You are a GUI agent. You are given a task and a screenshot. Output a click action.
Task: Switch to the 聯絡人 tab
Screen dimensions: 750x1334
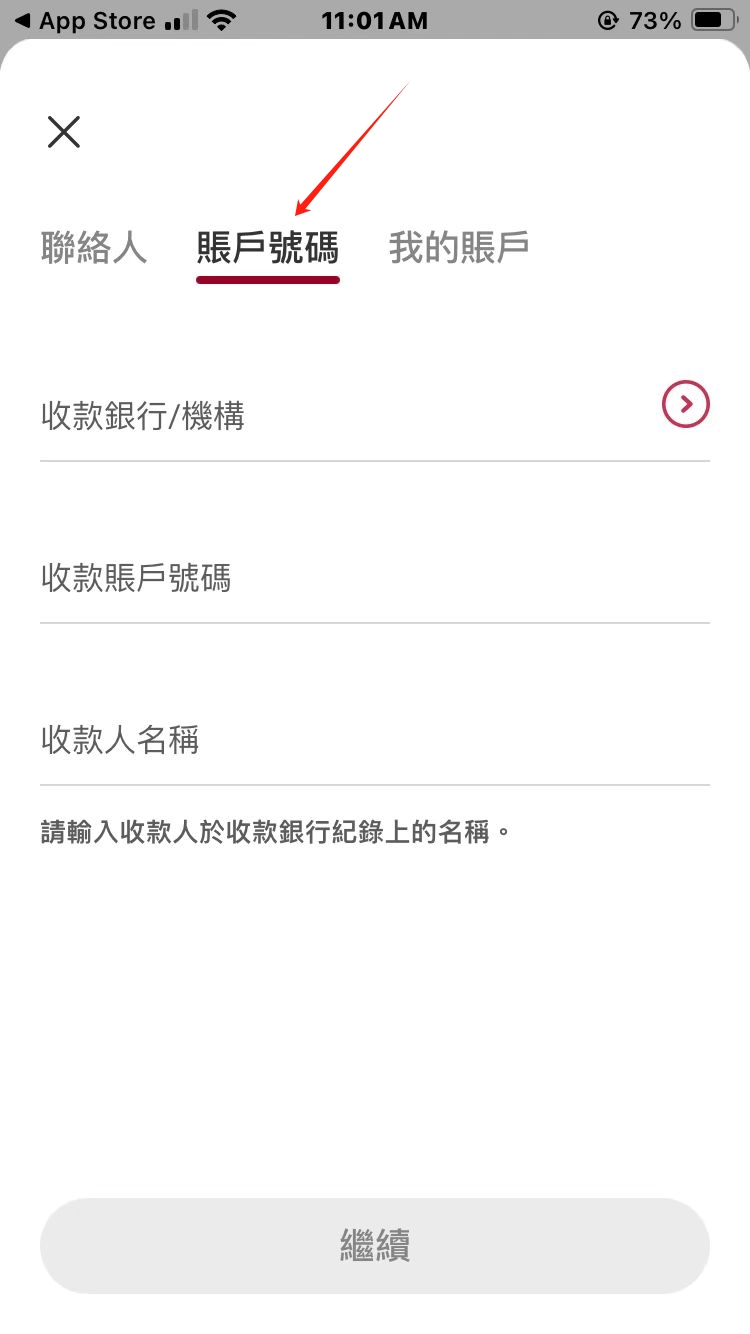pos(94,247)
